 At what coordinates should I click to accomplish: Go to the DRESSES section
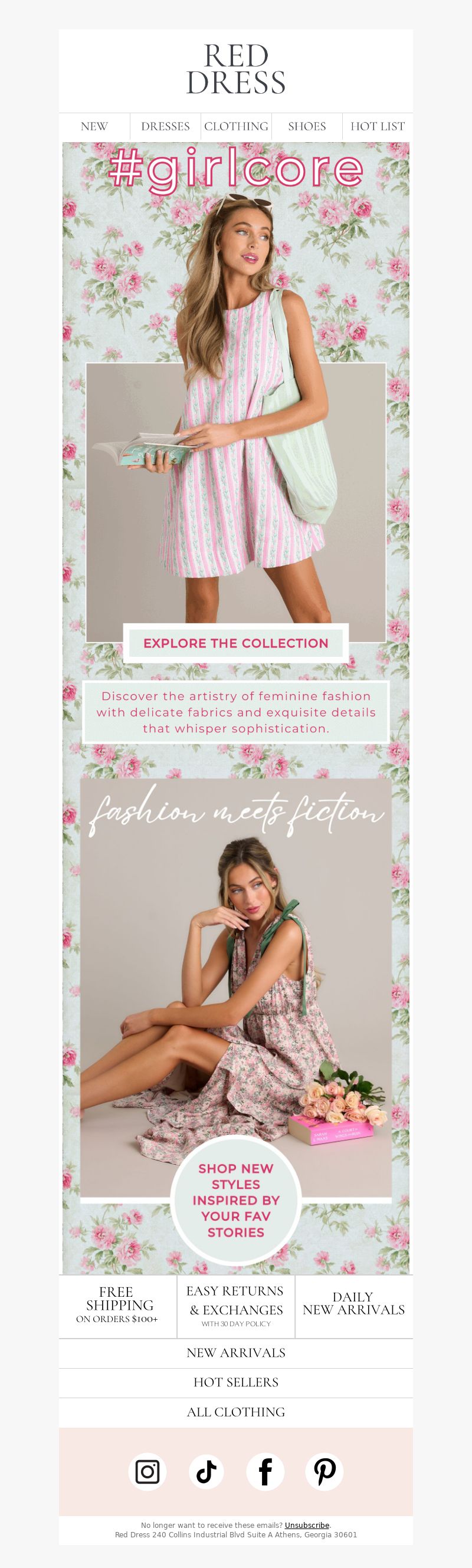coord(165,127)
